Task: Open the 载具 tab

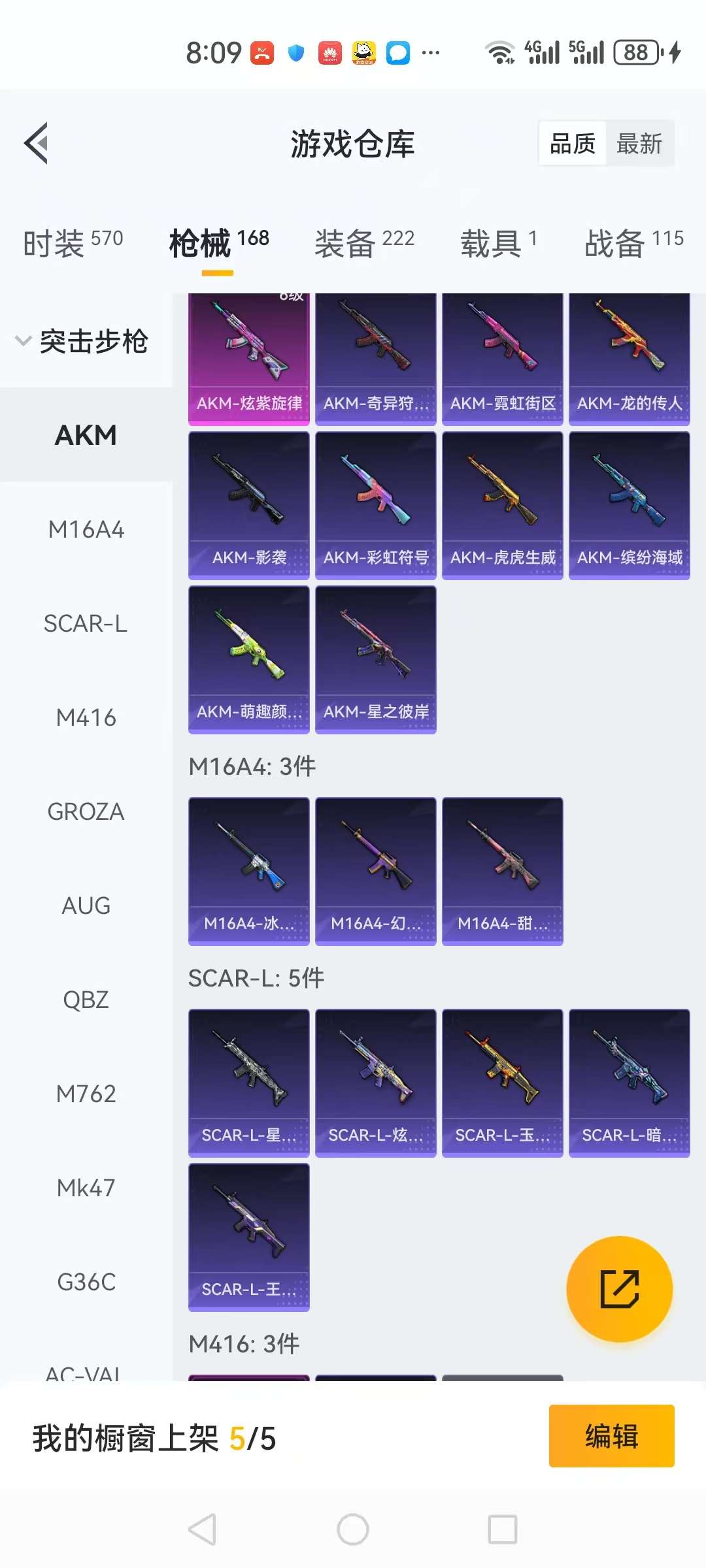Action: pos(498,243)
